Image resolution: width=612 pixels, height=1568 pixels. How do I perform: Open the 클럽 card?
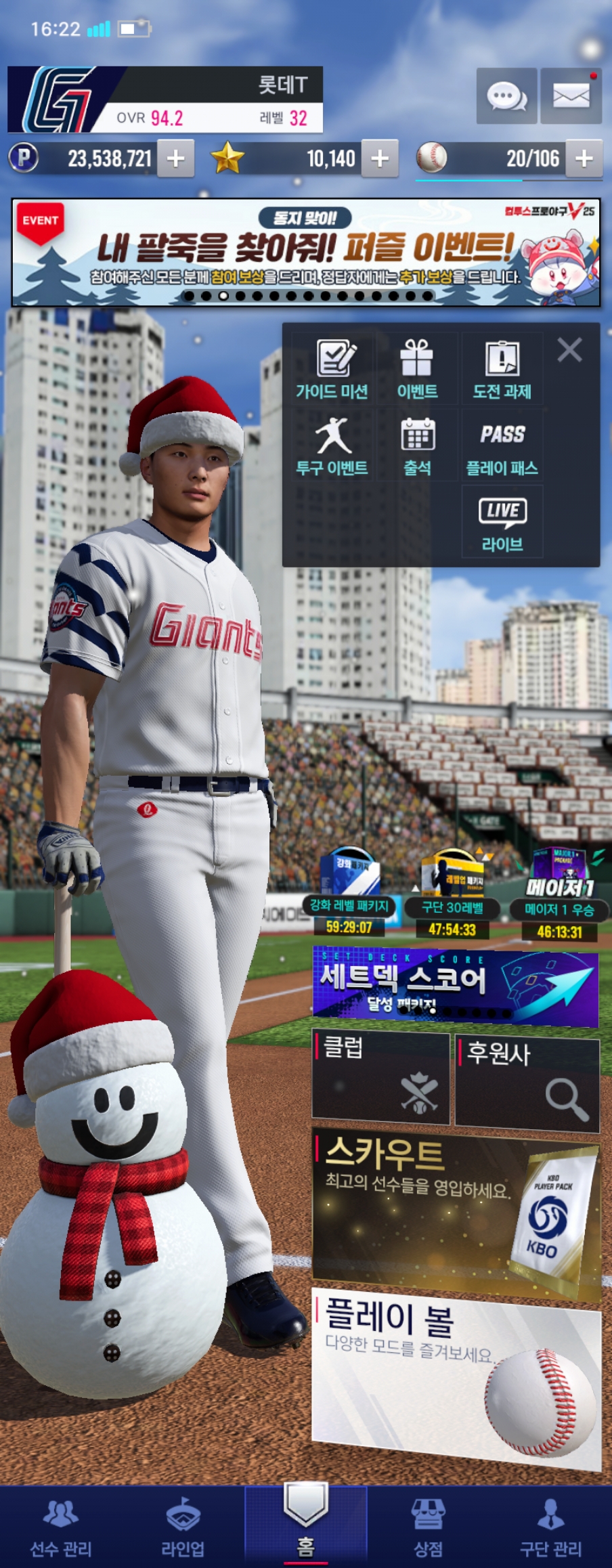[380, 1078]
